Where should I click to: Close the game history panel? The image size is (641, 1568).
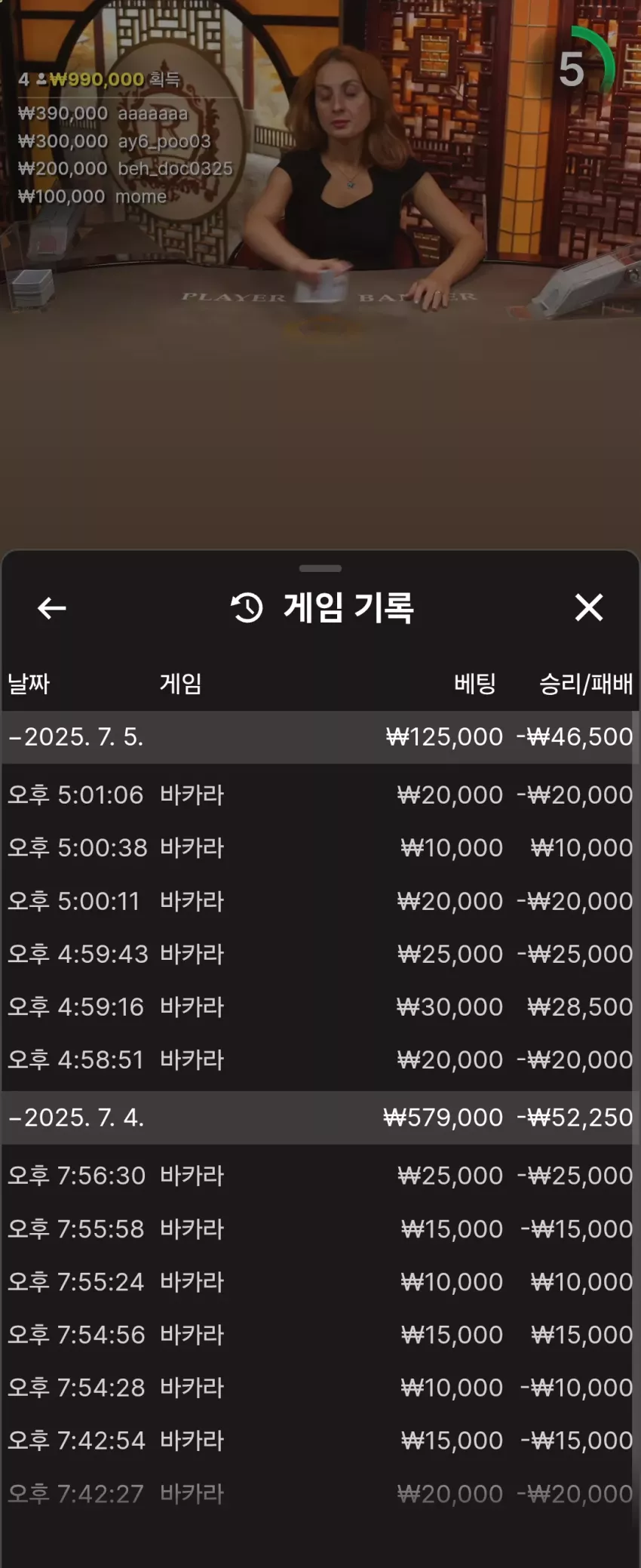tap(588, 607)
